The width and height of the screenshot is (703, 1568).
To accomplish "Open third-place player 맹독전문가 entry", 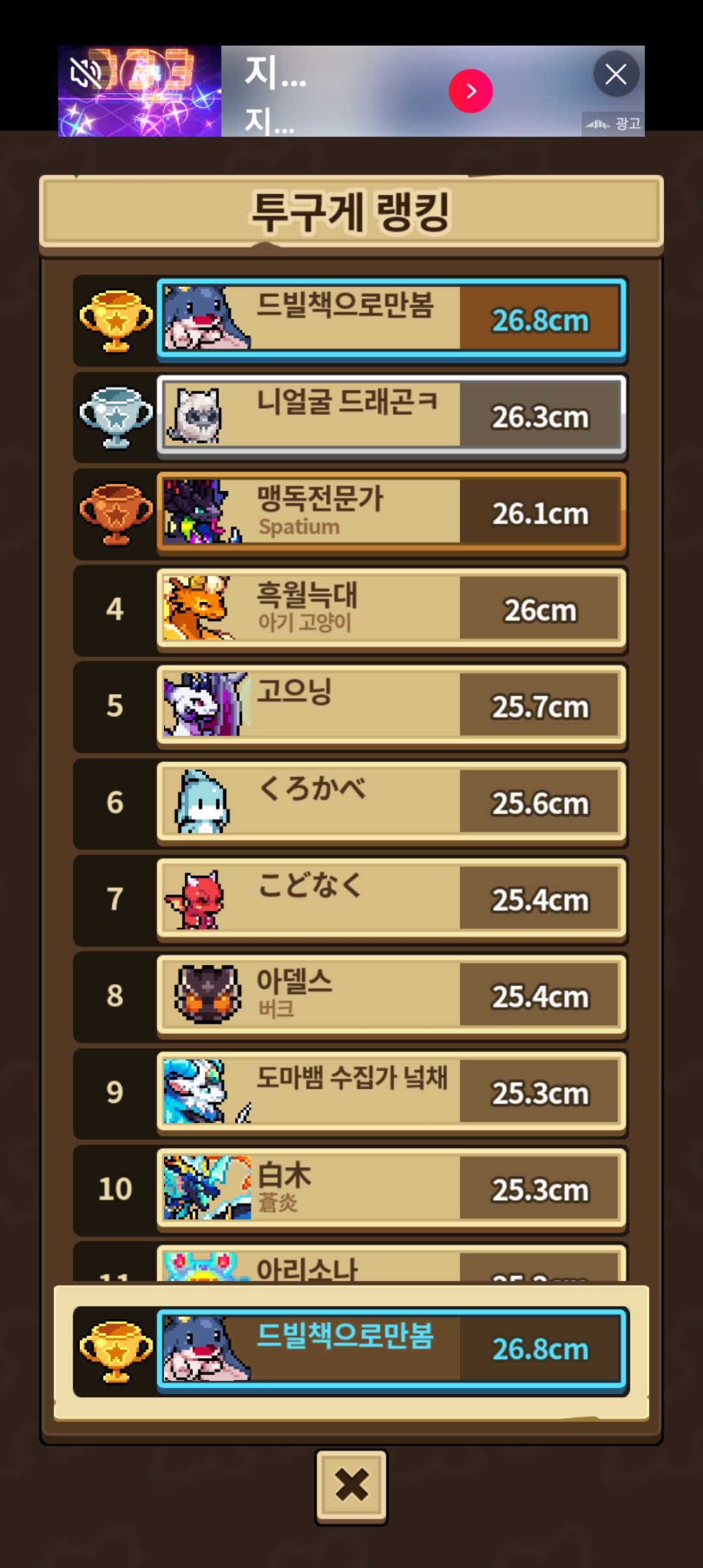I will coord(391,512).
